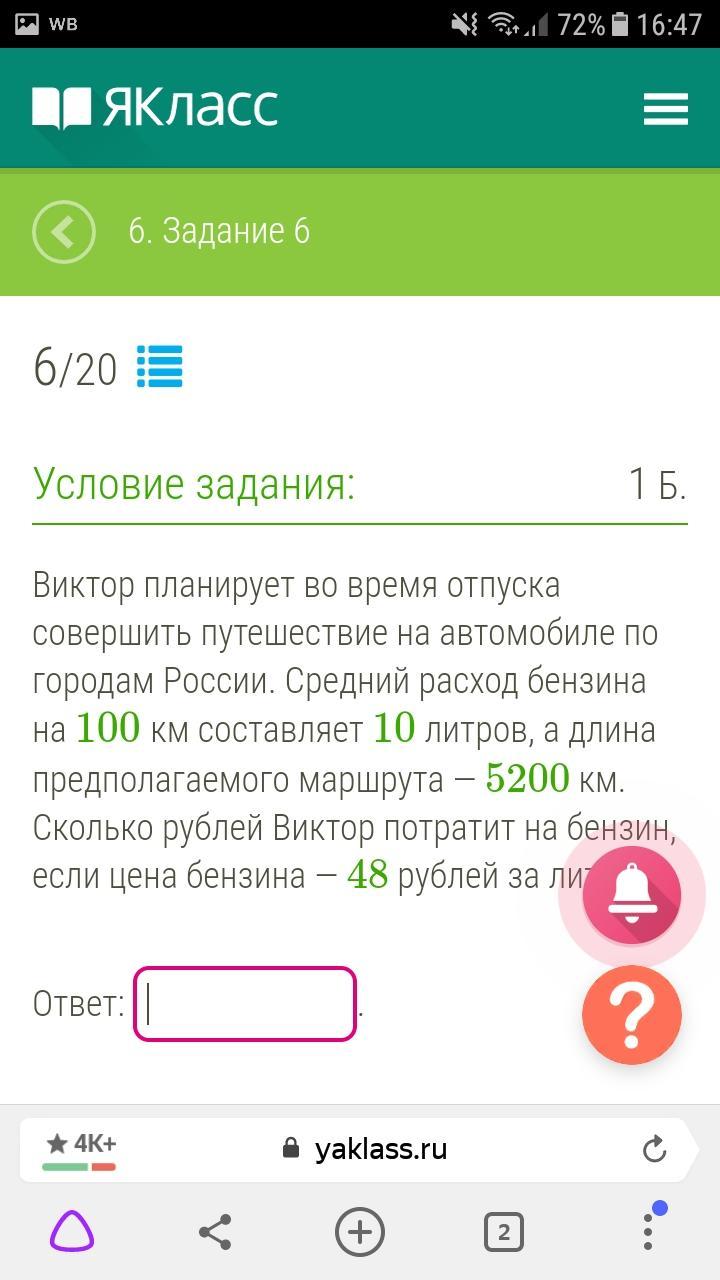Tap the ЯКласс logo to go home
Image resolution: width=720 pixels, height=1280 pixels.
coord(155,108)
